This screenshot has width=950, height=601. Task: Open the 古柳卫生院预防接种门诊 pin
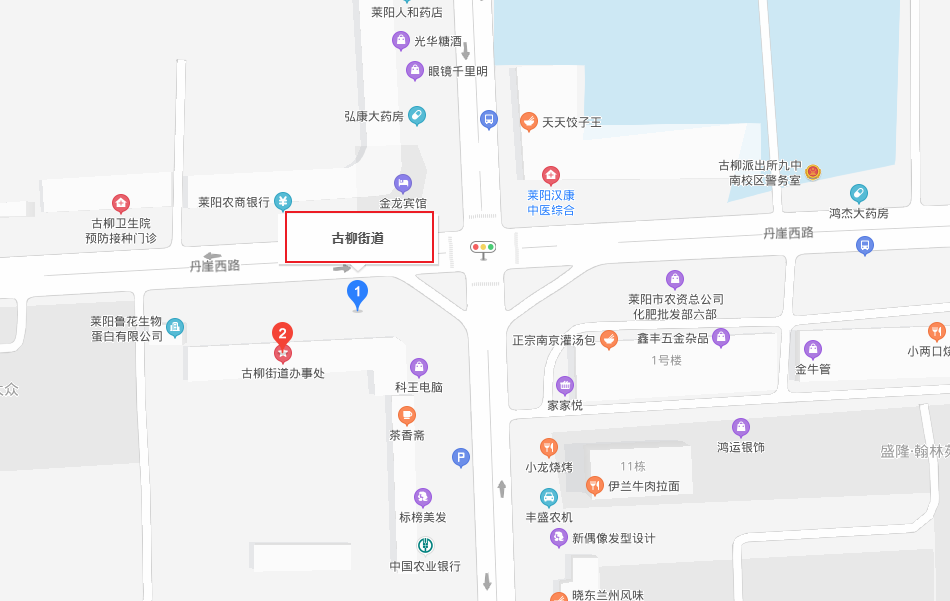coord(121,203)
